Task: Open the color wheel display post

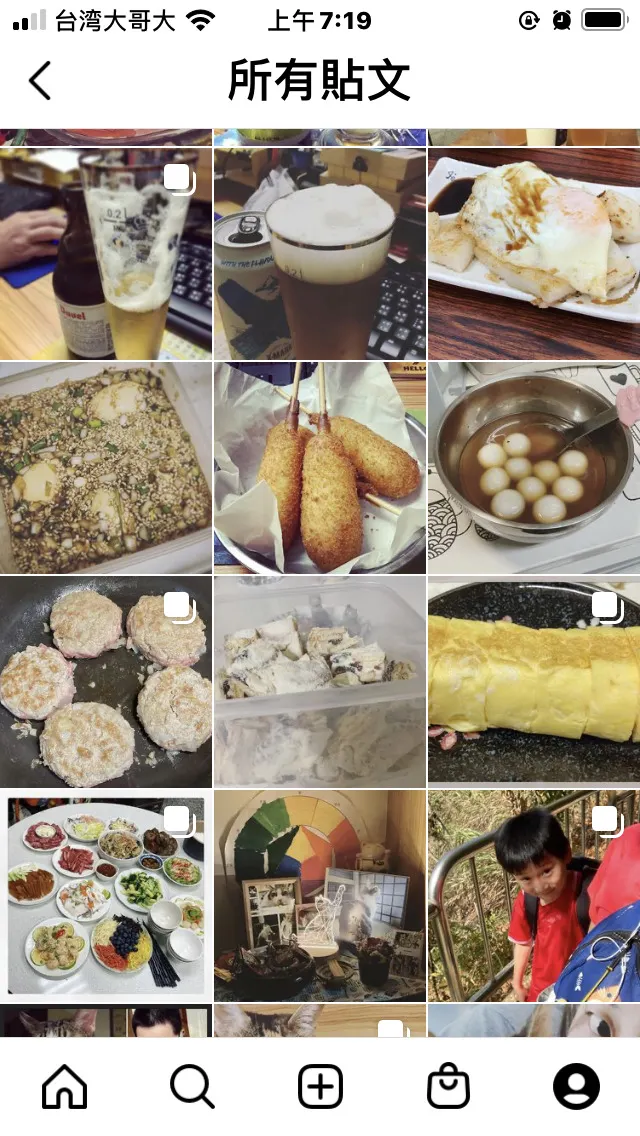Action: 320,896
